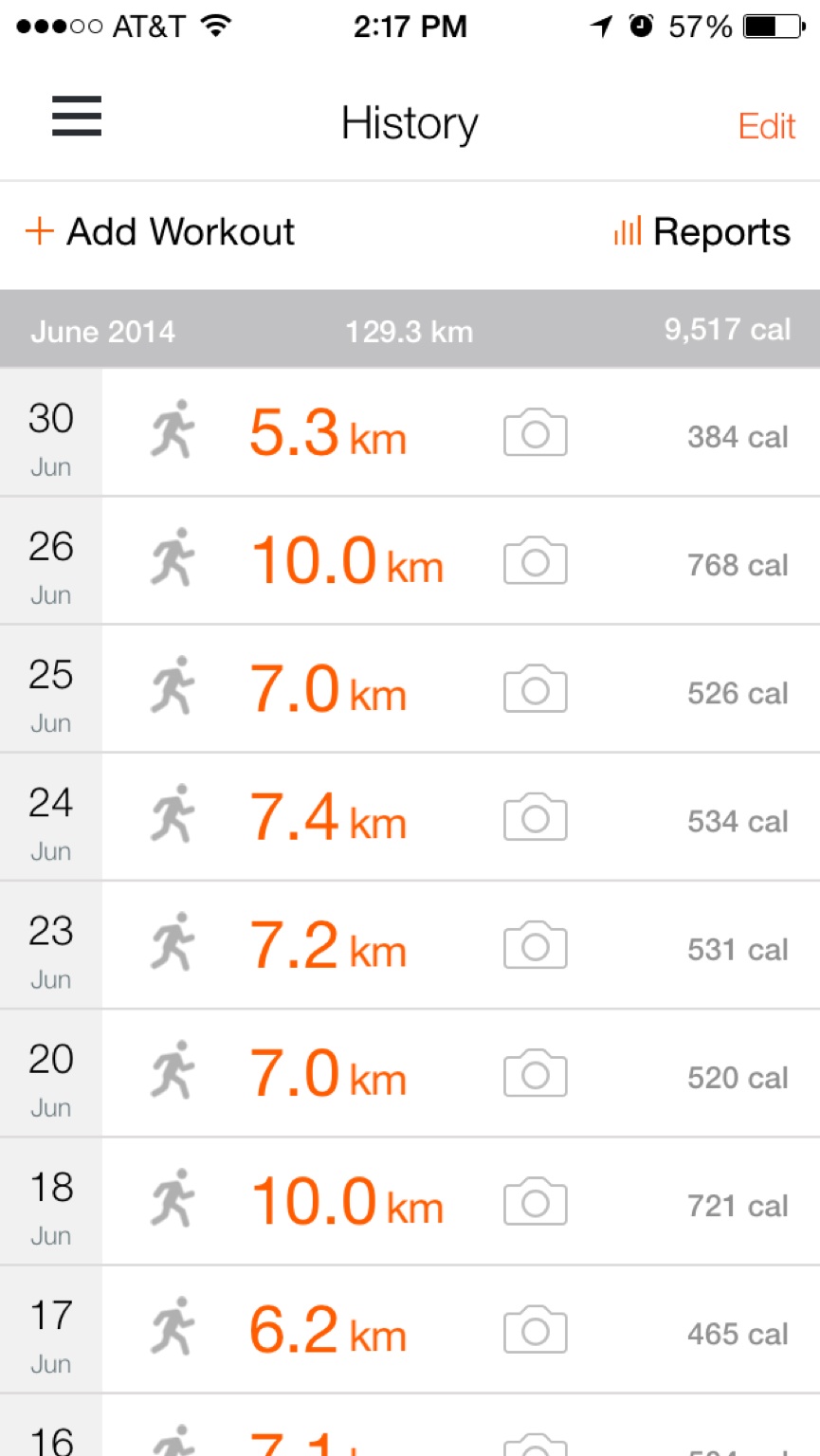This screenshot has height=1456, width=820.
Task: Open the hamburger menu
Action: 77,118
